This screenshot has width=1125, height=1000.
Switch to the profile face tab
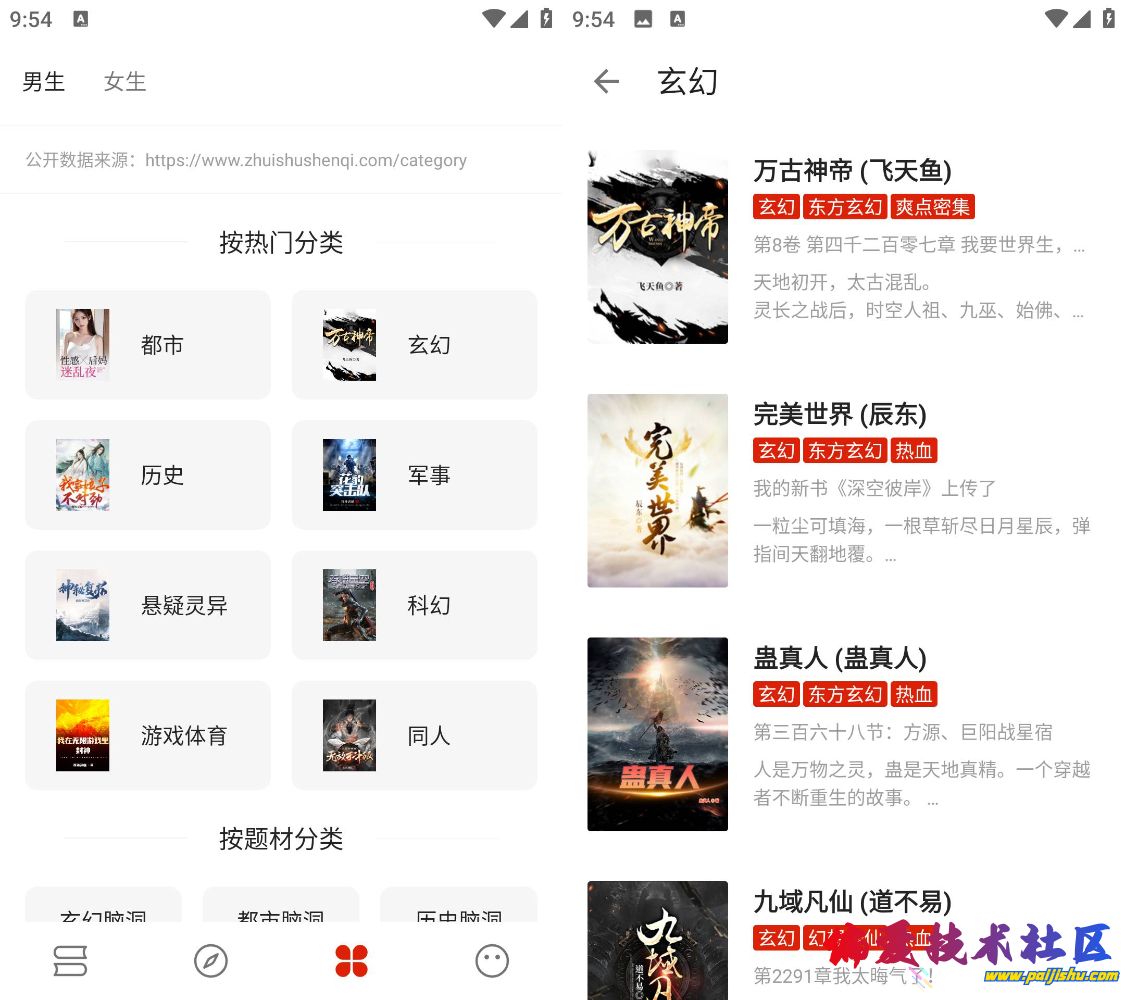pos(492,961)
